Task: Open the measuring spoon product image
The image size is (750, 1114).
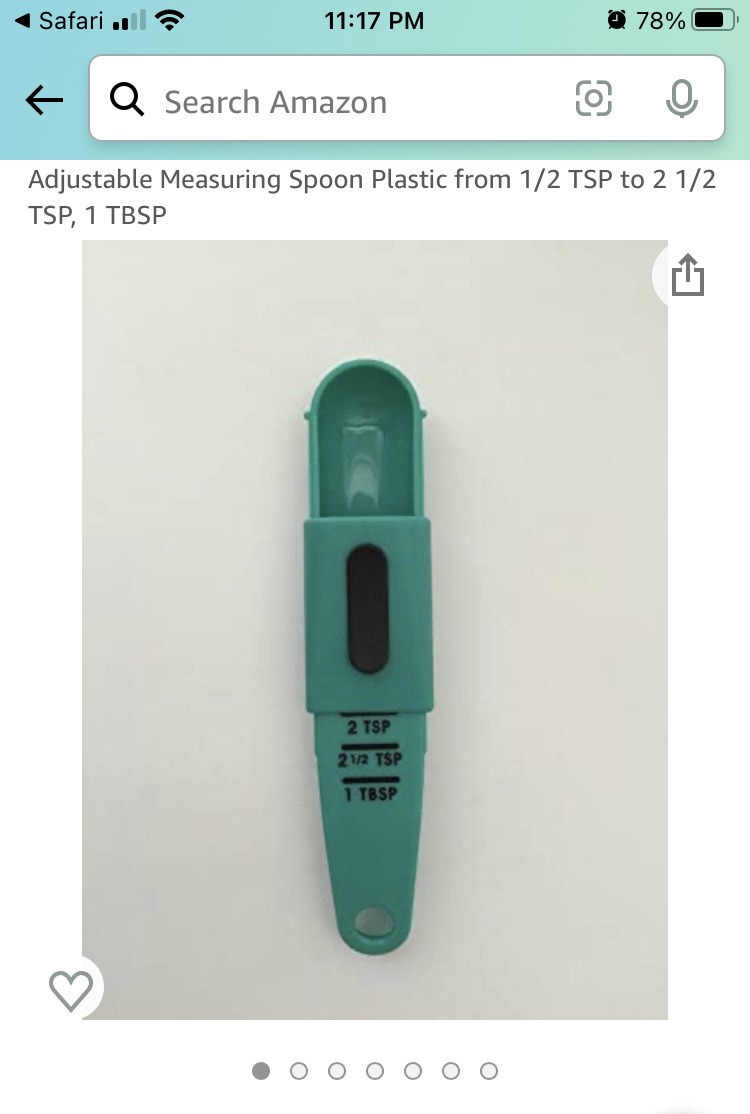Action: 374,630
